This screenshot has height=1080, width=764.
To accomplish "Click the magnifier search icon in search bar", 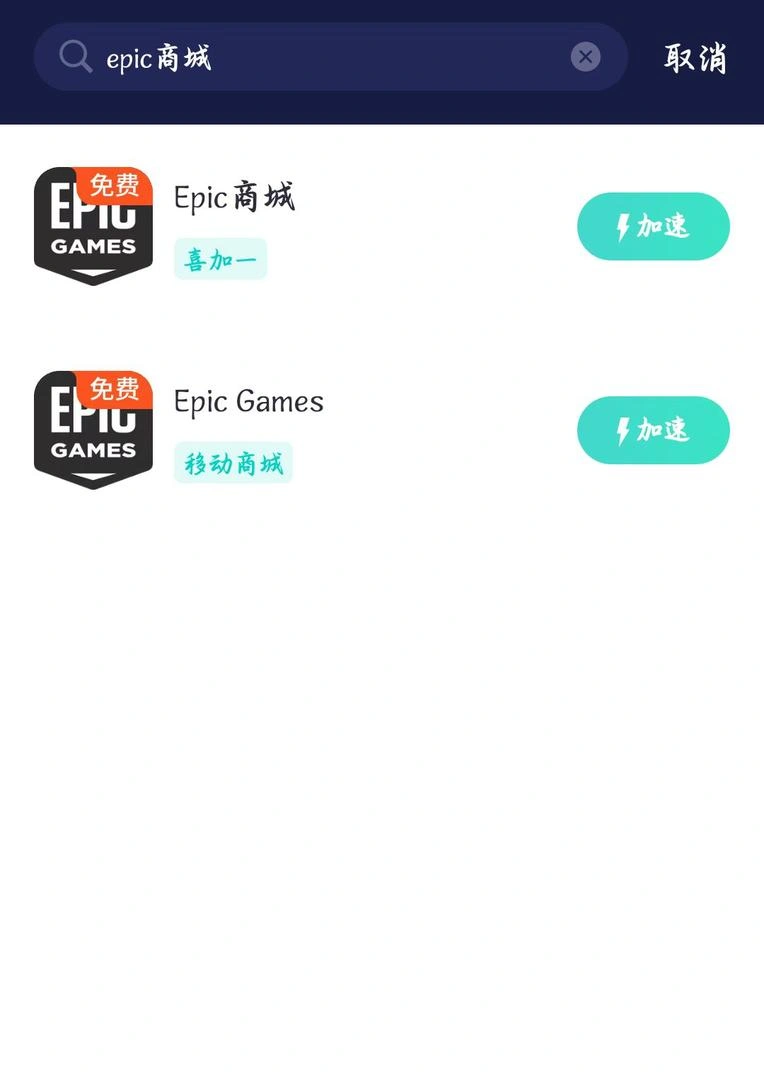I will [x=75, y=57].
